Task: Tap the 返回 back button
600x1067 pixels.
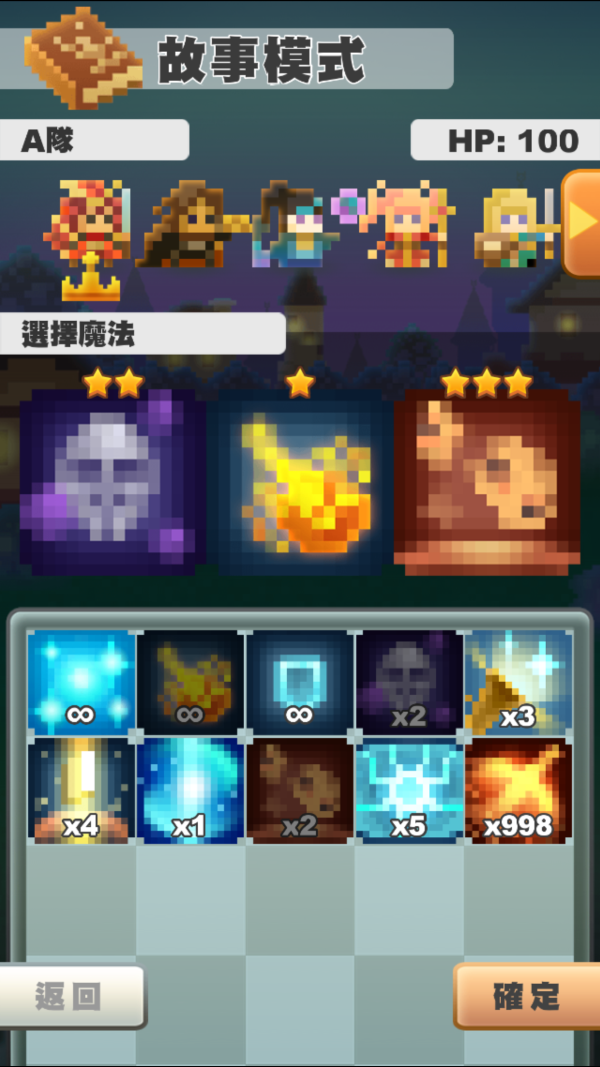Action: tap(70, 996)
